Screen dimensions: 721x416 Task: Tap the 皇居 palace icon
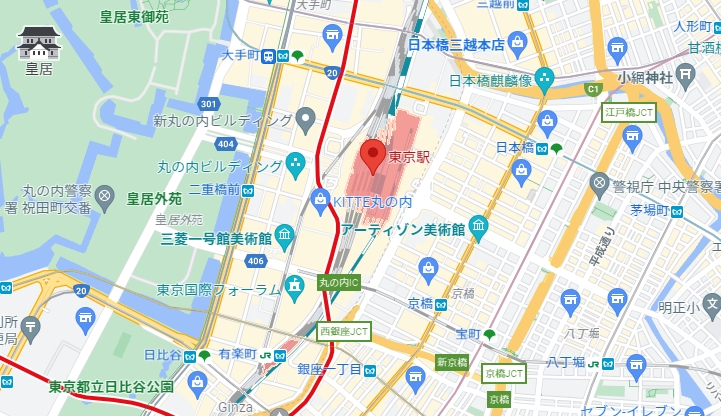tap(40, 45)
